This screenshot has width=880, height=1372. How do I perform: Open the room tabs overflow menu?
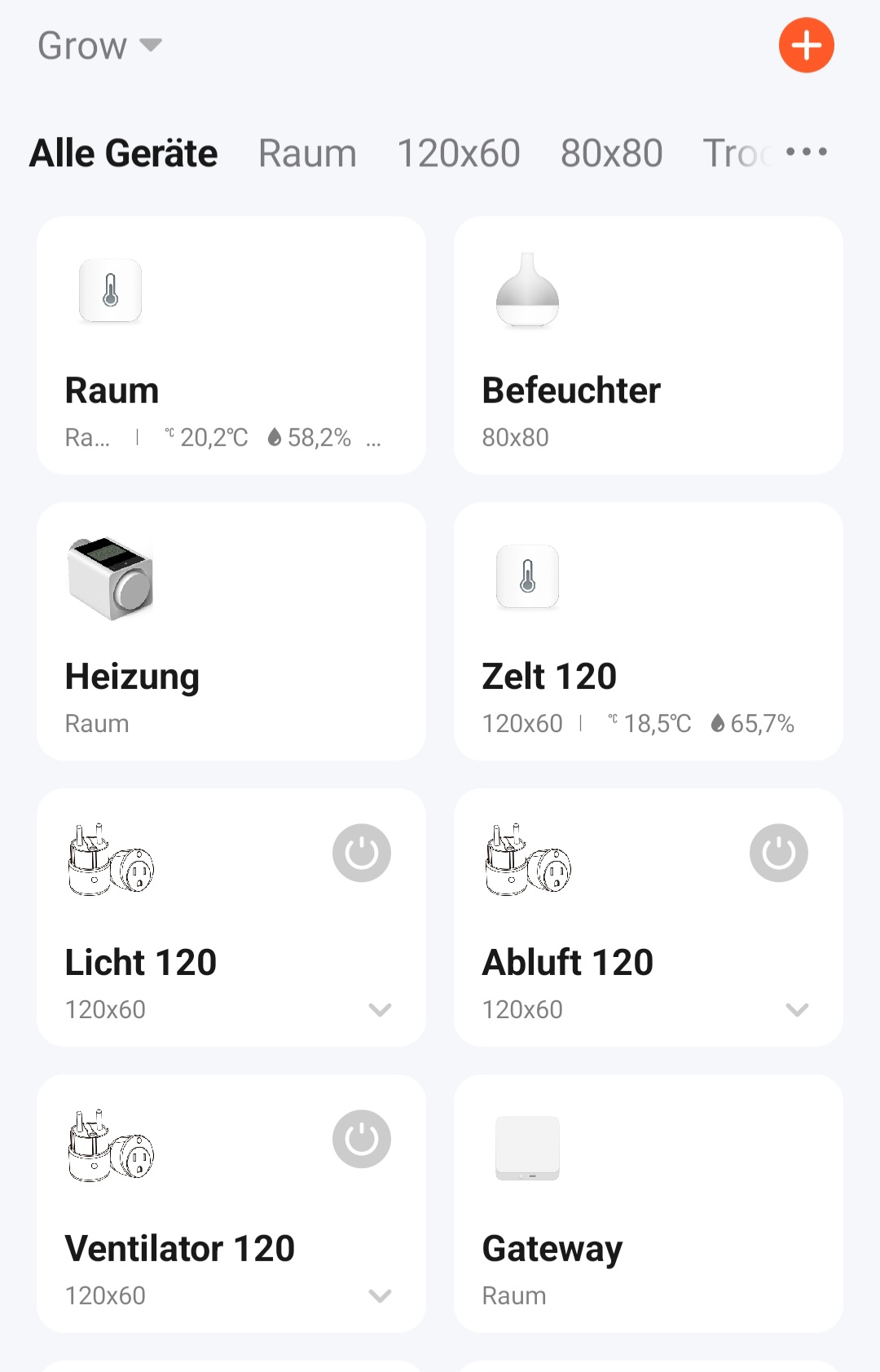coord(807,152)
